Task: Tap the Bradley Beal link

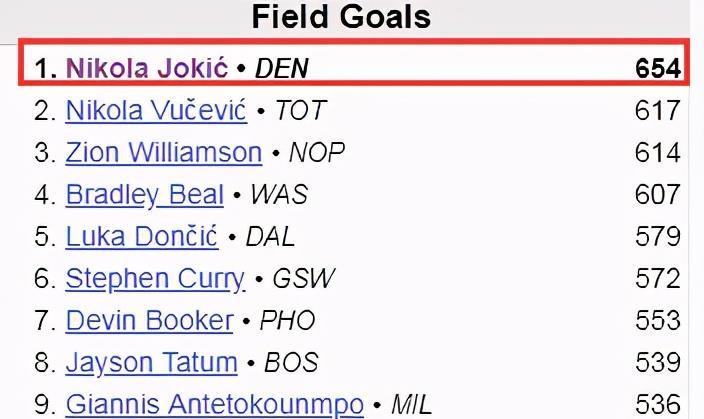Action: click(144, 194)
